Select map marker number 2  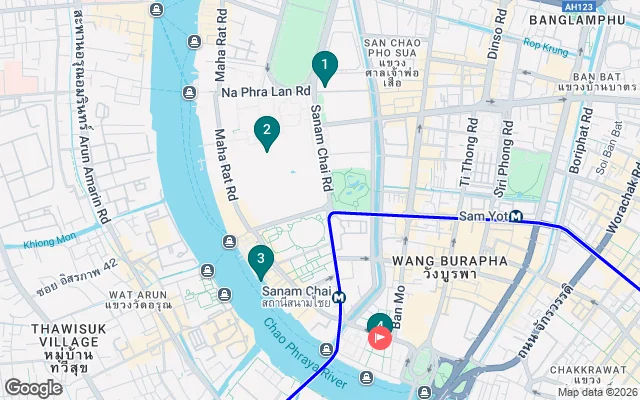click(x=266, y=130)
